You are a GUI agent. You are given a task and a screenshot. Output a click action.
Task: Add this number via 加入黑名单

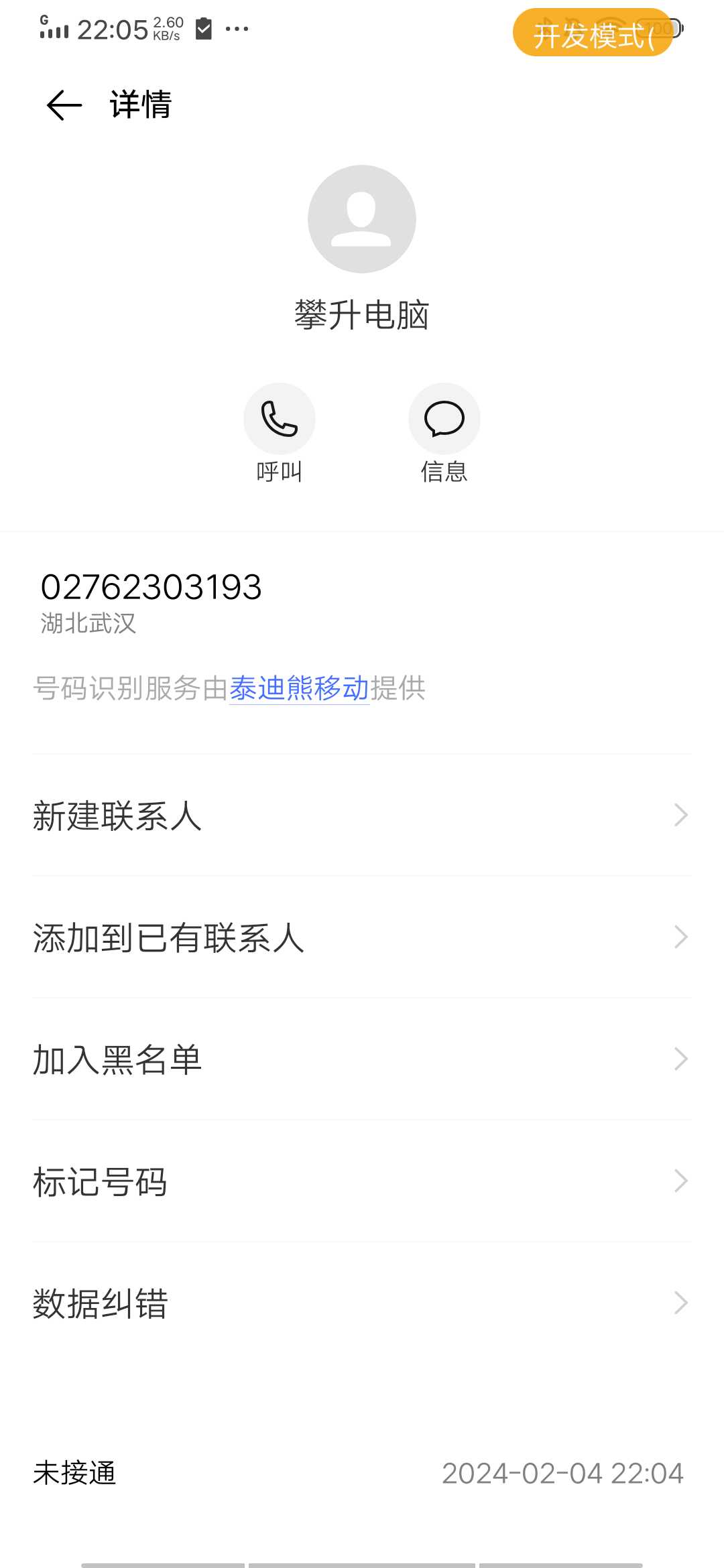click(x=362, y=1059)
